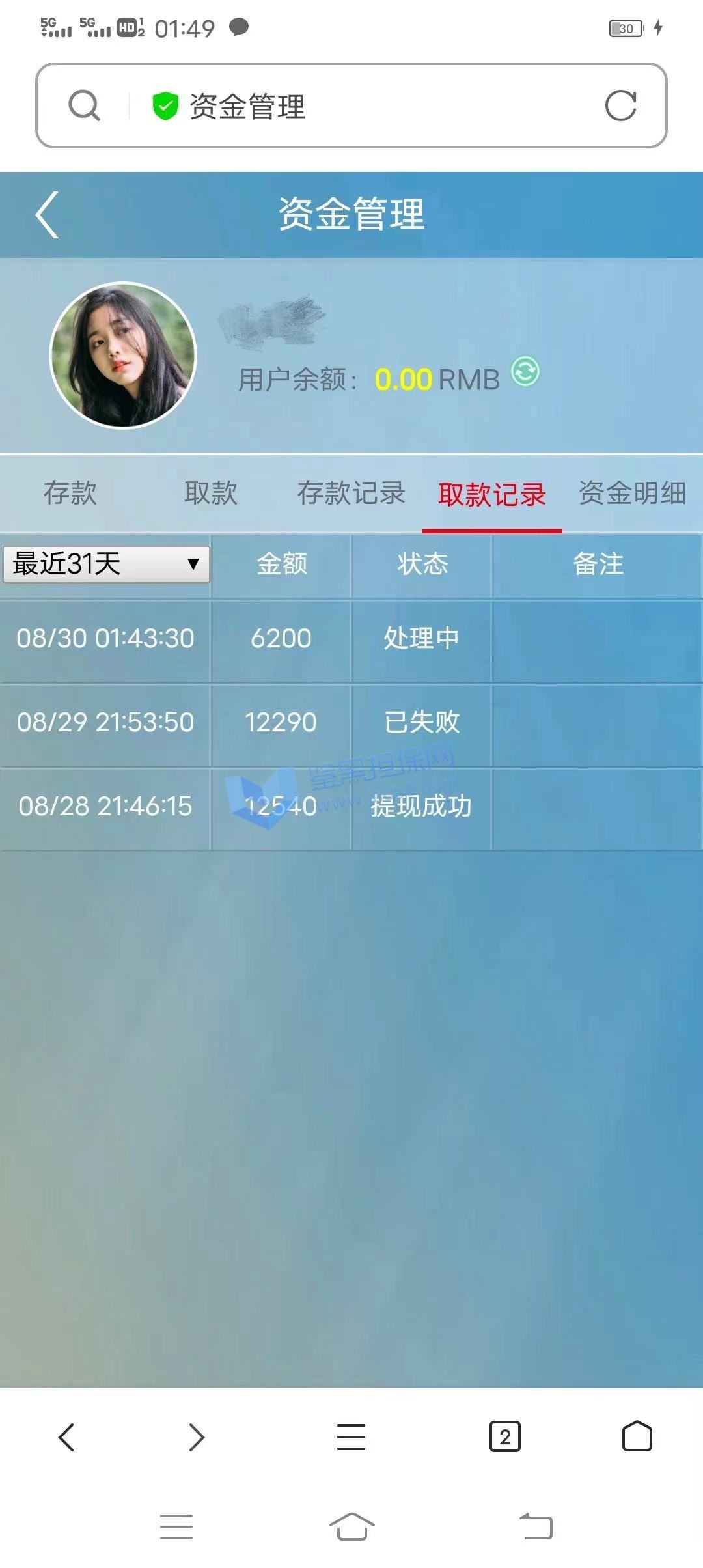Go back from 资金管理 page
The height and width of the screenshot is (1568, 703).
[47, 215]
